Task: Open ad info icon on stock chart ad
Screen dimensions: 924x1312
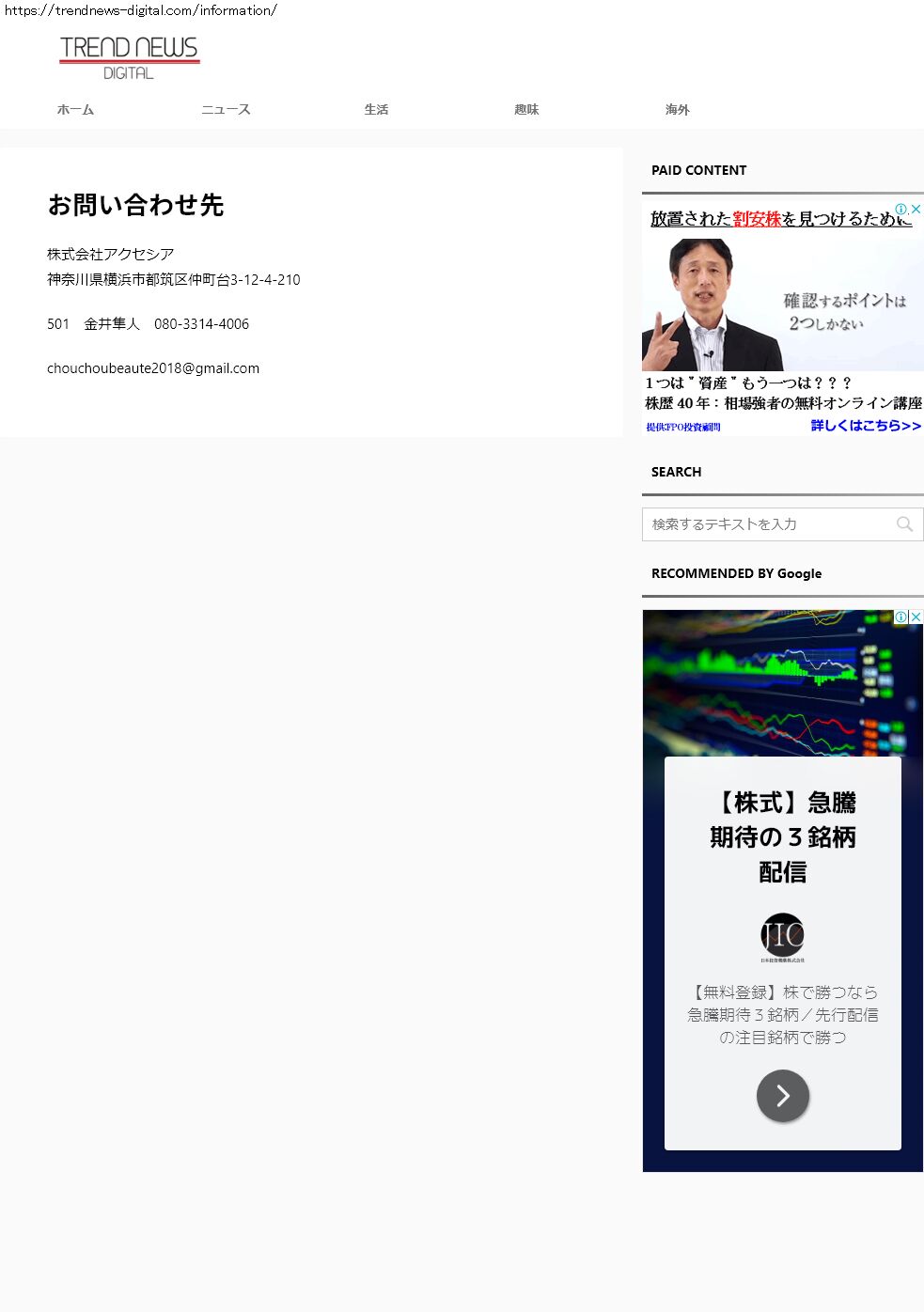Action: (901, 617)
